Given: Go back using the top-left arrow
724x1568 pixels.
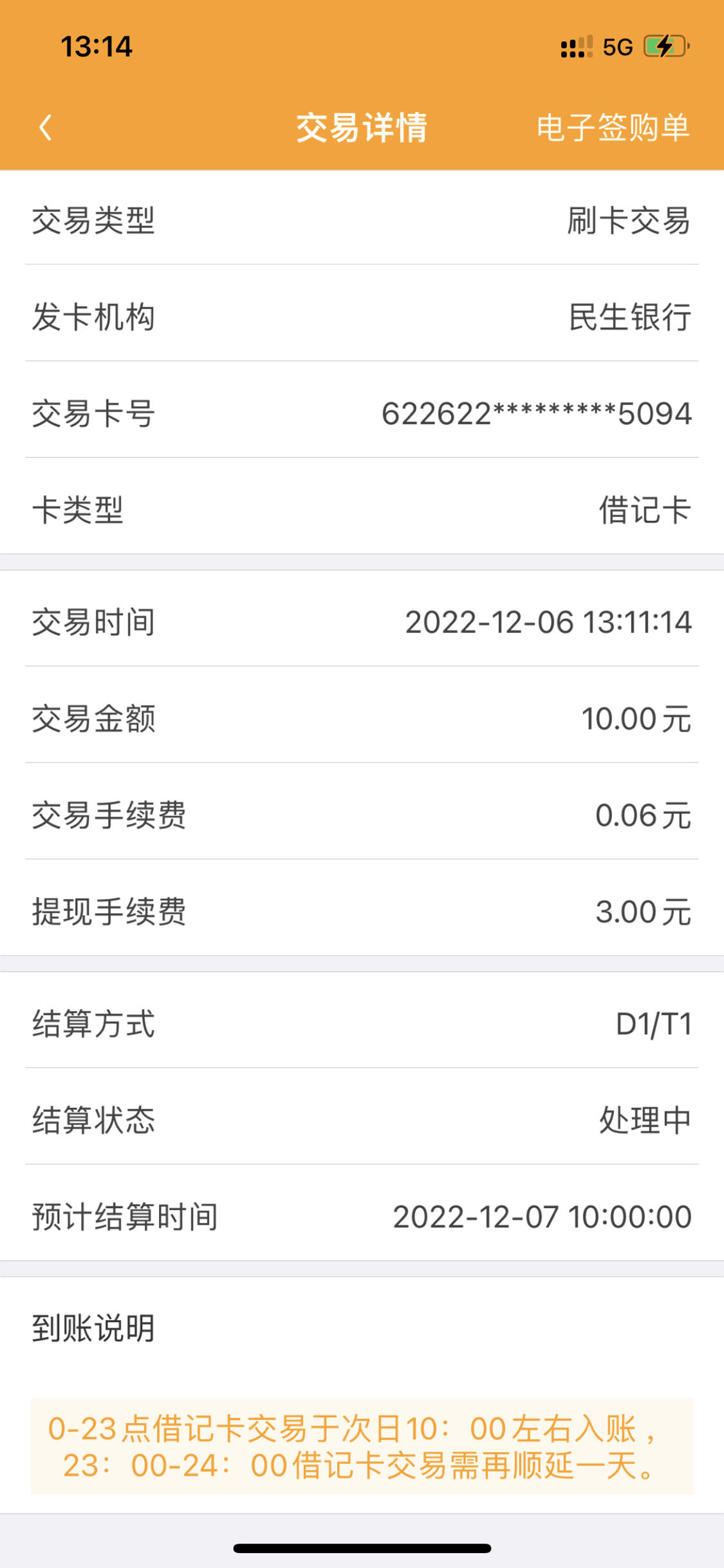Looking at the screenshot, I should [45, 128].
